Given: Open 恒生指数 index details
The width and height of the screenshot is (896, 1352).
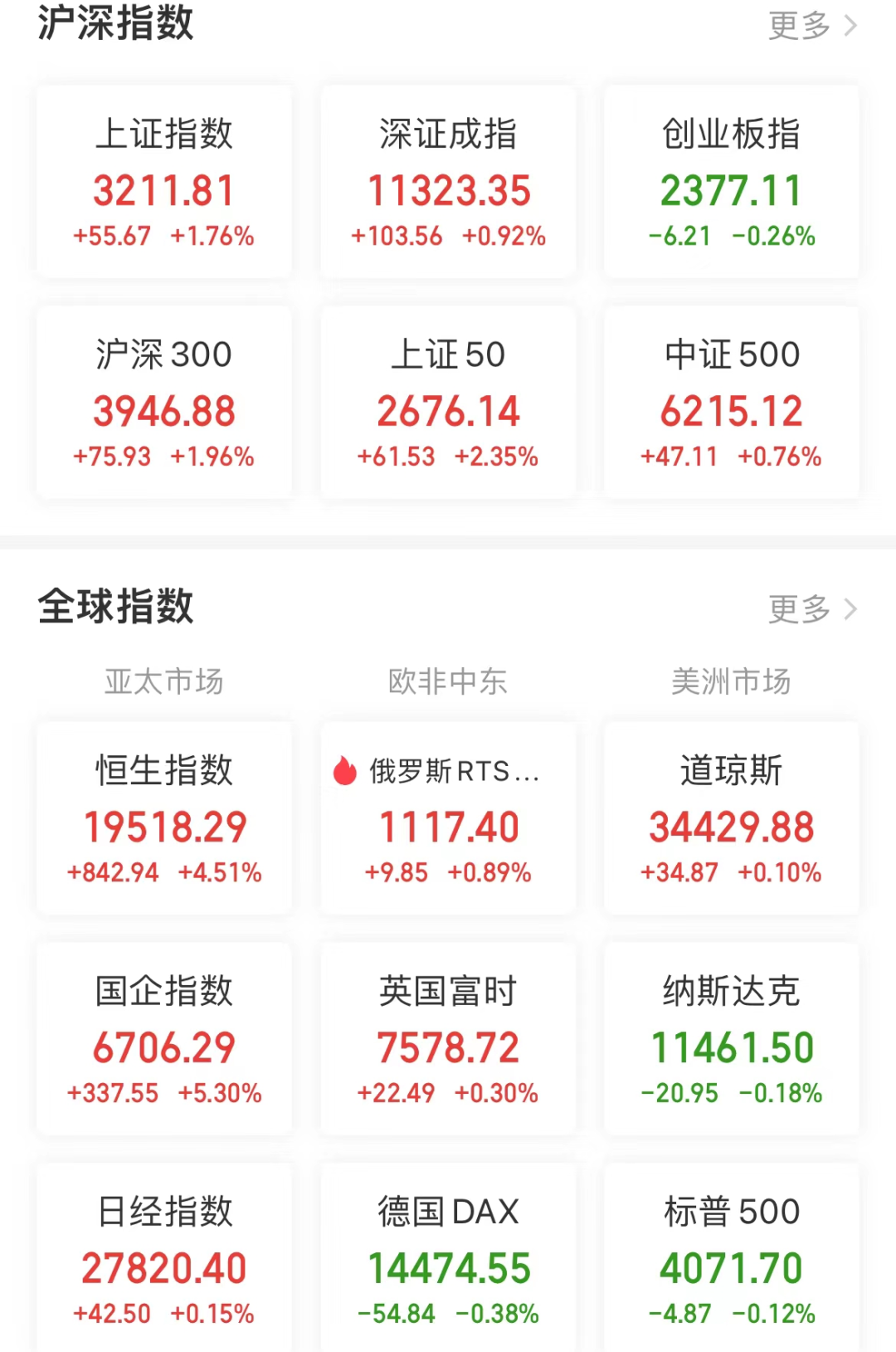Looking at the screenshot, I should 164,818.
